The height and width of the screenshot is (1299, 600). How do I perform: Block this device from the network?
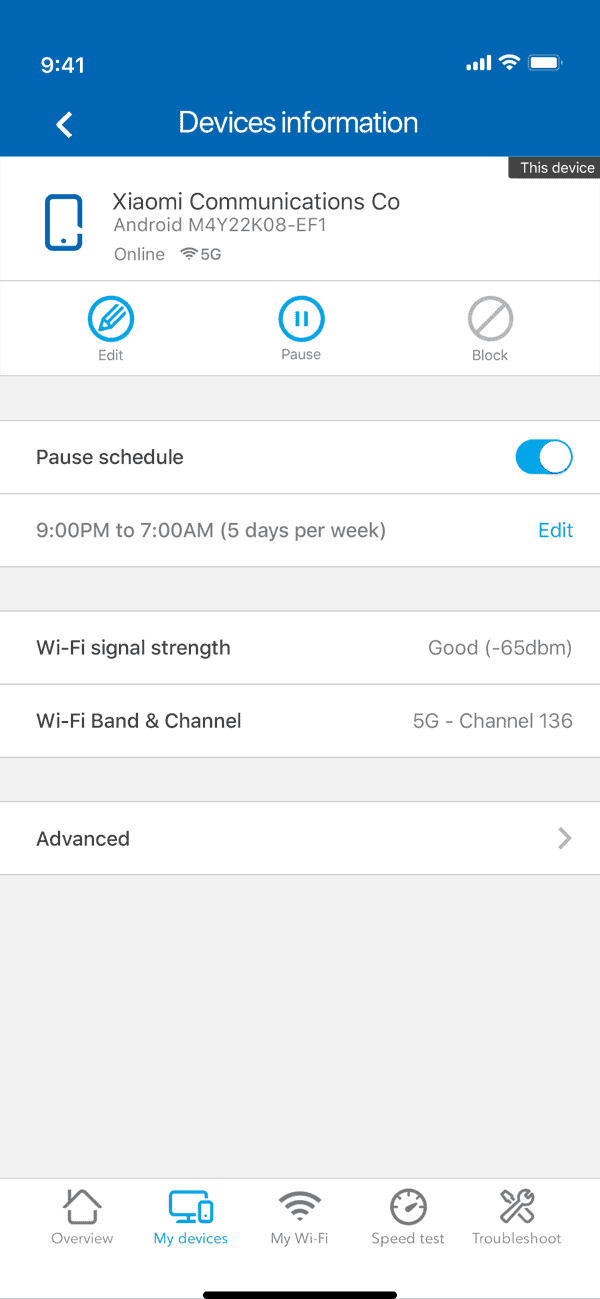click(x=490, y=329)
